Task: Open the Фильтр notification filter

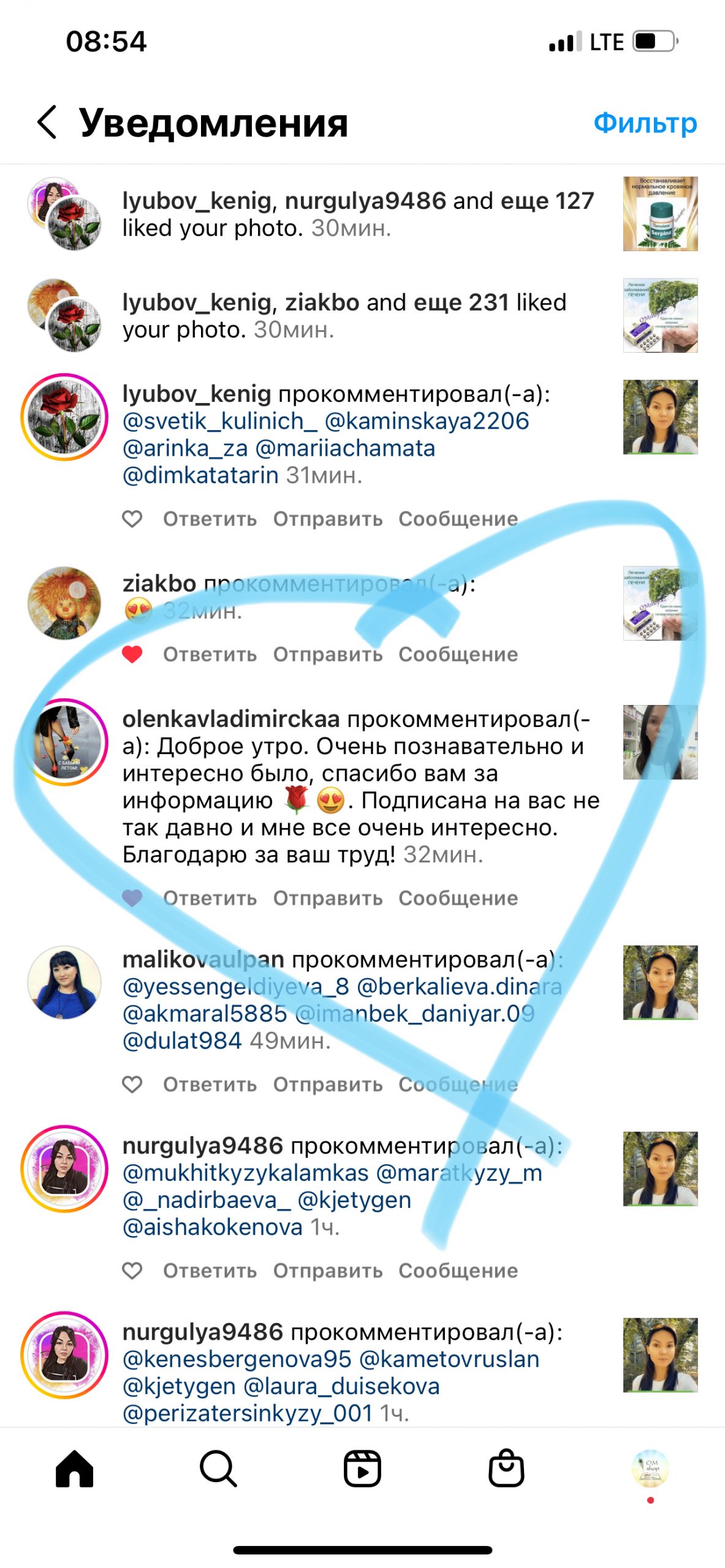Action: (x=645, y=123)
